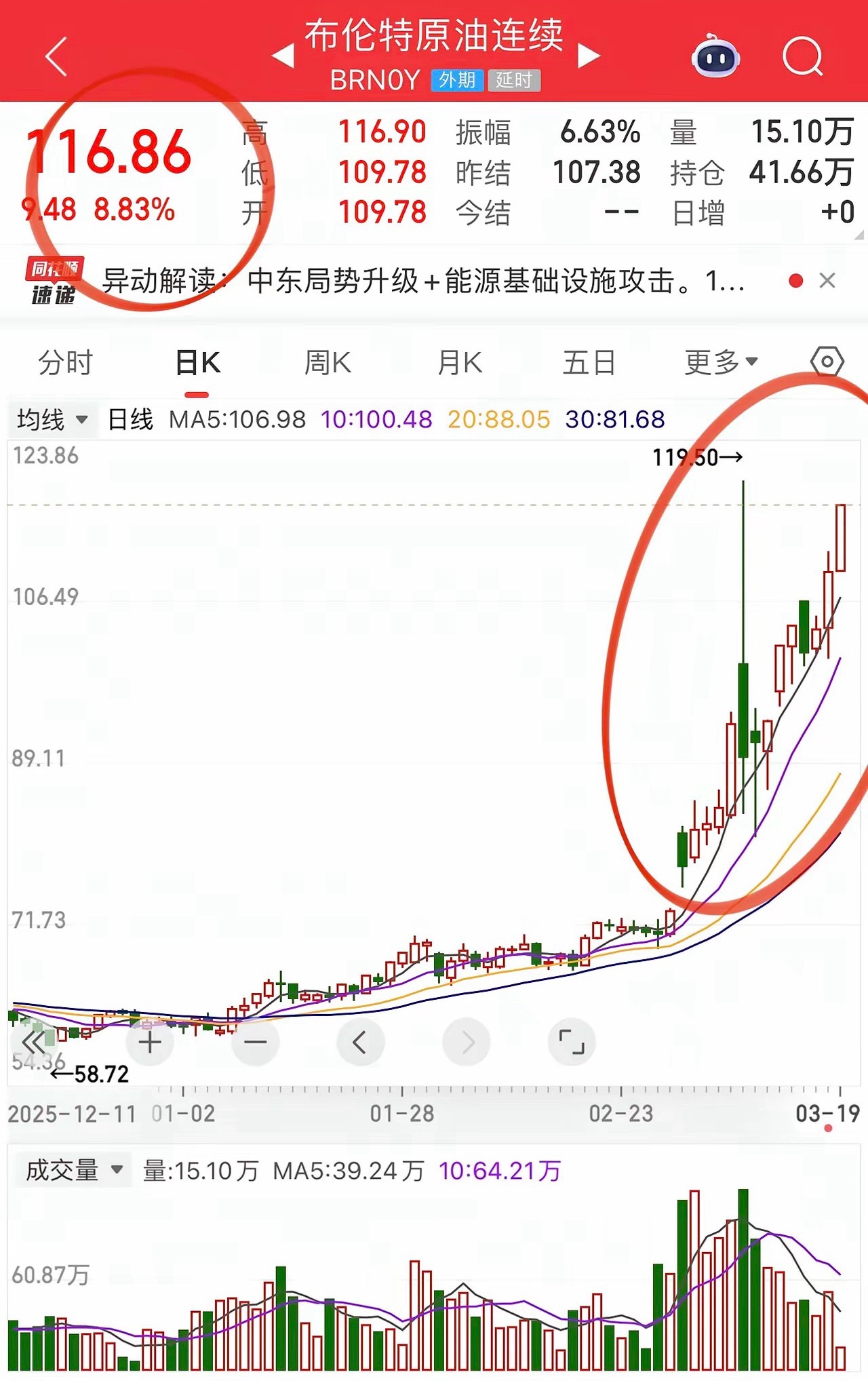Switch to the 周K weekly chart tab
This screenshot has width=868, height=1381.
pos(328,362)
